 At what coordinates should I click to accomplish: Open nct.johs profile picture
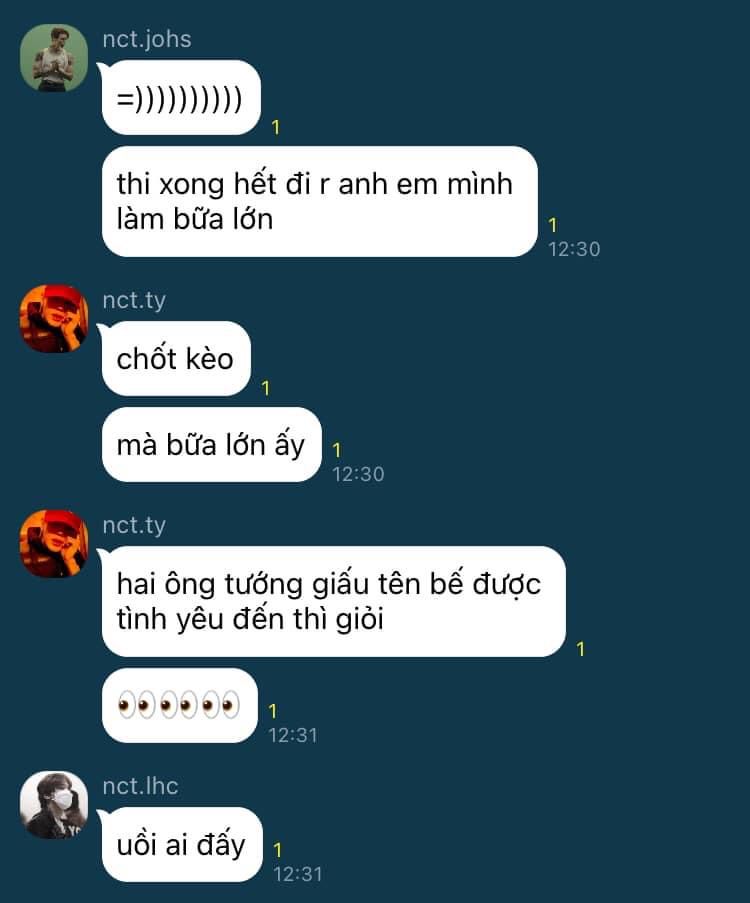[54, 58]
